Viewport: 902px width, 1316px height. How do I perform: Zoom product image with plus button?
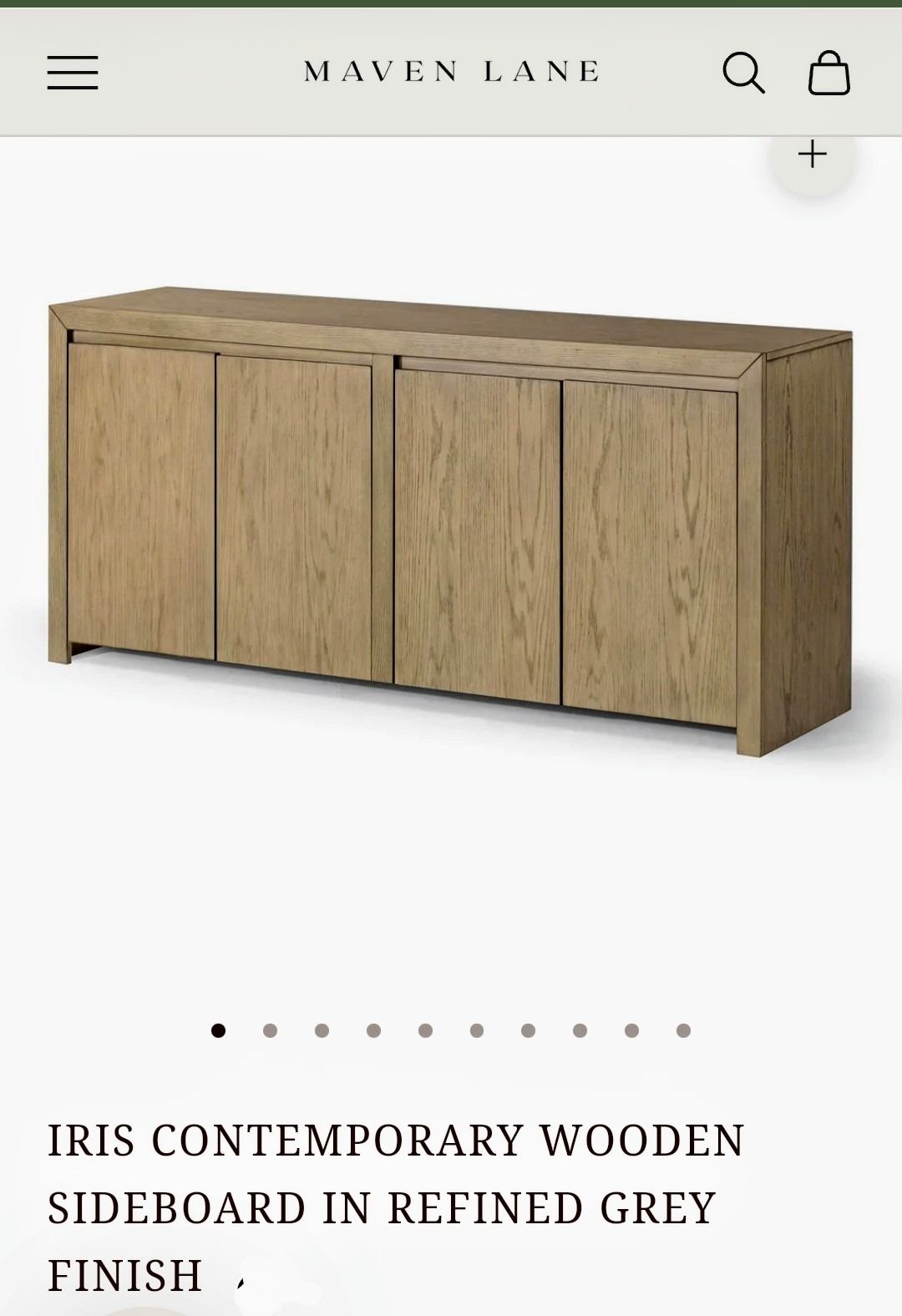[x=812, y=155]
